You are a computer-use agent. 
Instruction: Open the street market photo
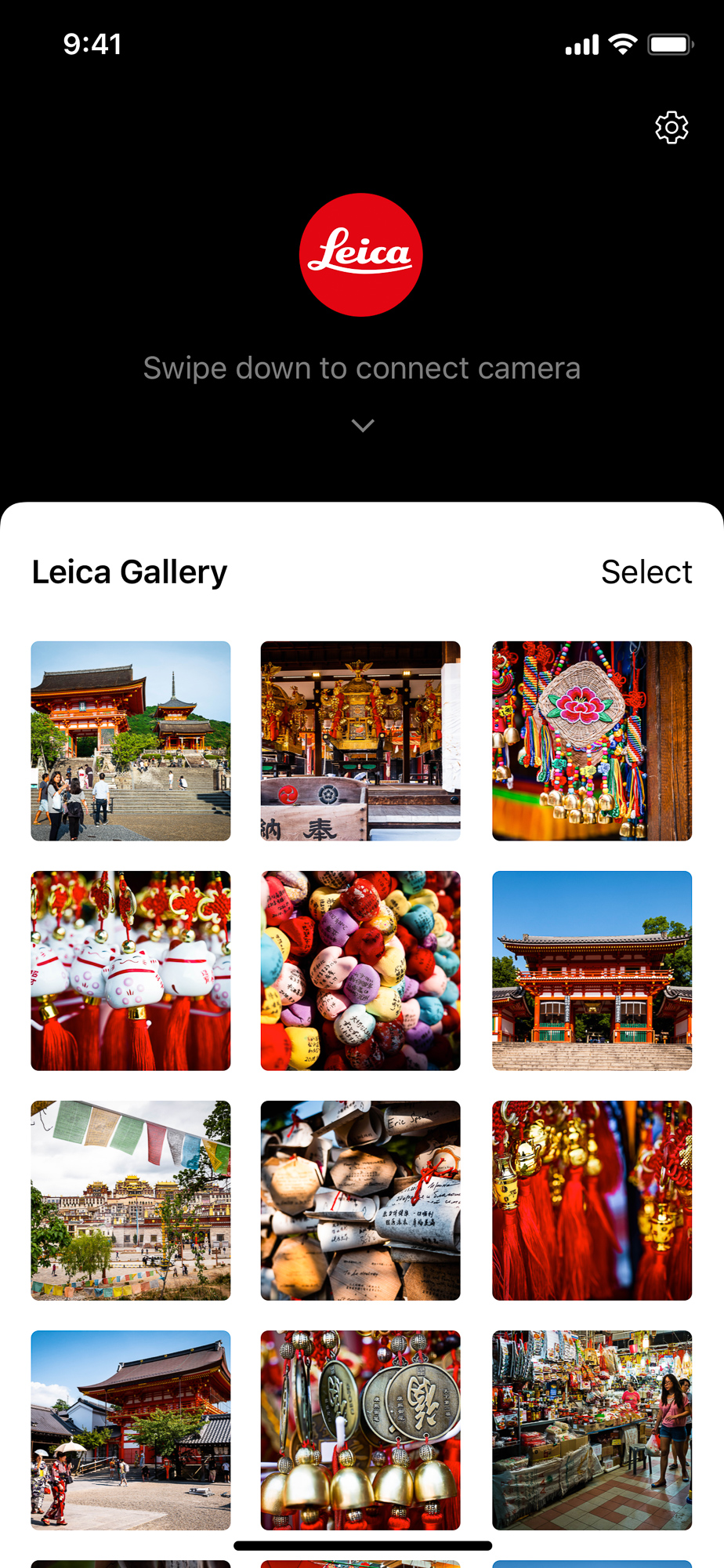click(x=592, y=1430)
